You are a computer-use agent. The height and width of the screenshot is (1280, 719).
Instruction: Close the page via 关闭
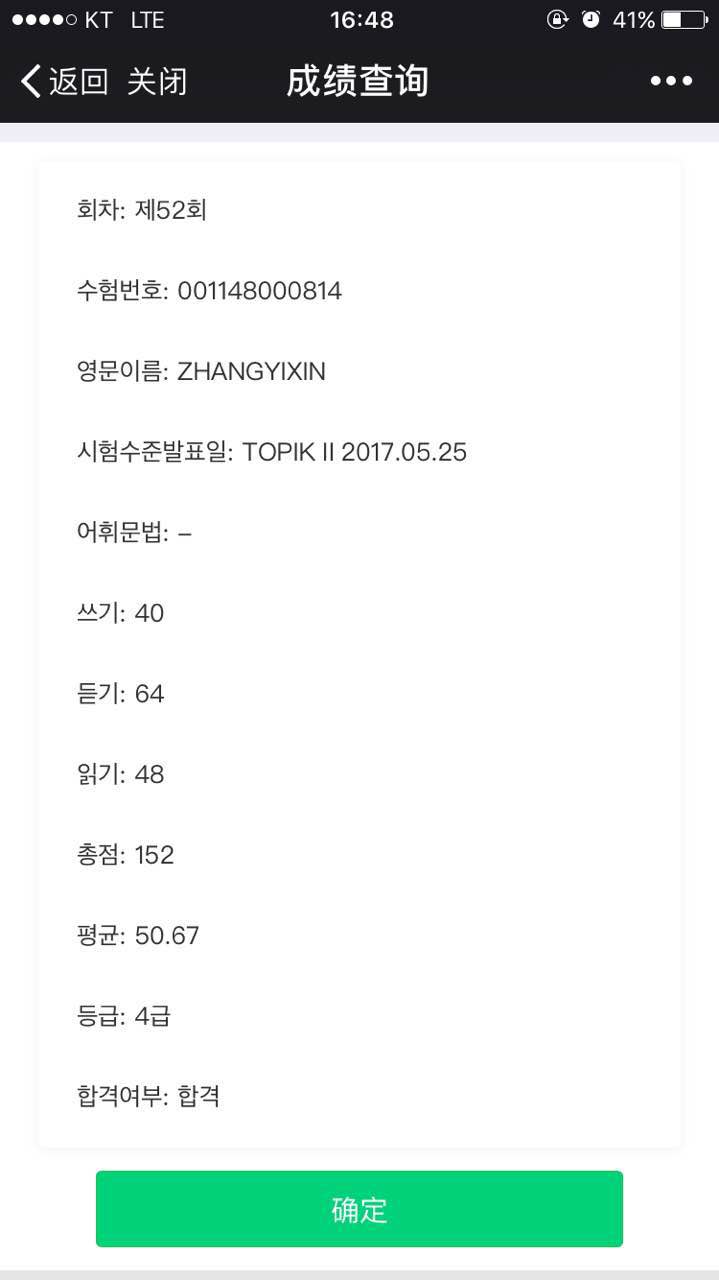pos(157,81)
